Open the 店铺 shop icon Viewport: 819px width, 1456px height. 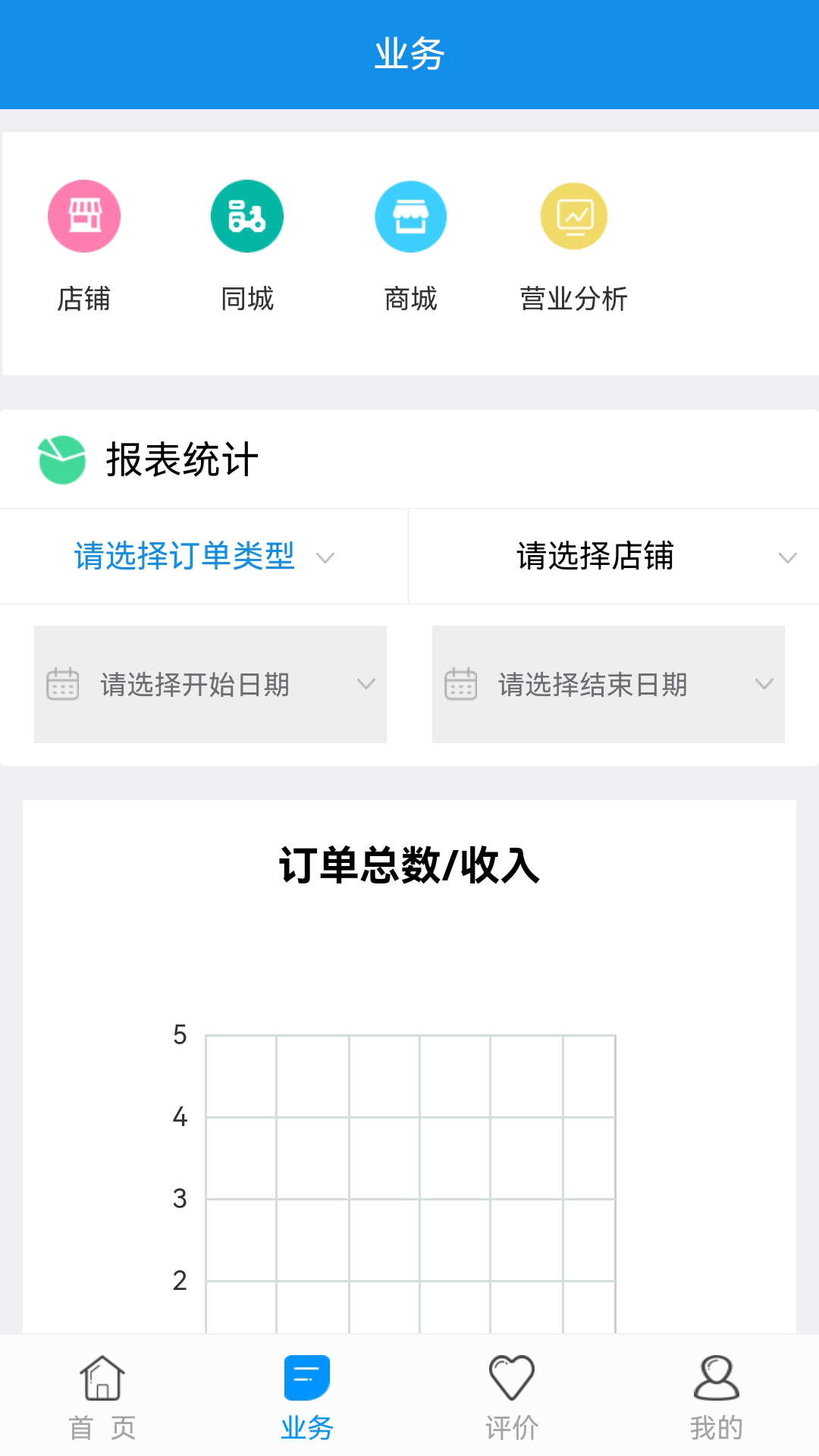(x=84, y=216)
